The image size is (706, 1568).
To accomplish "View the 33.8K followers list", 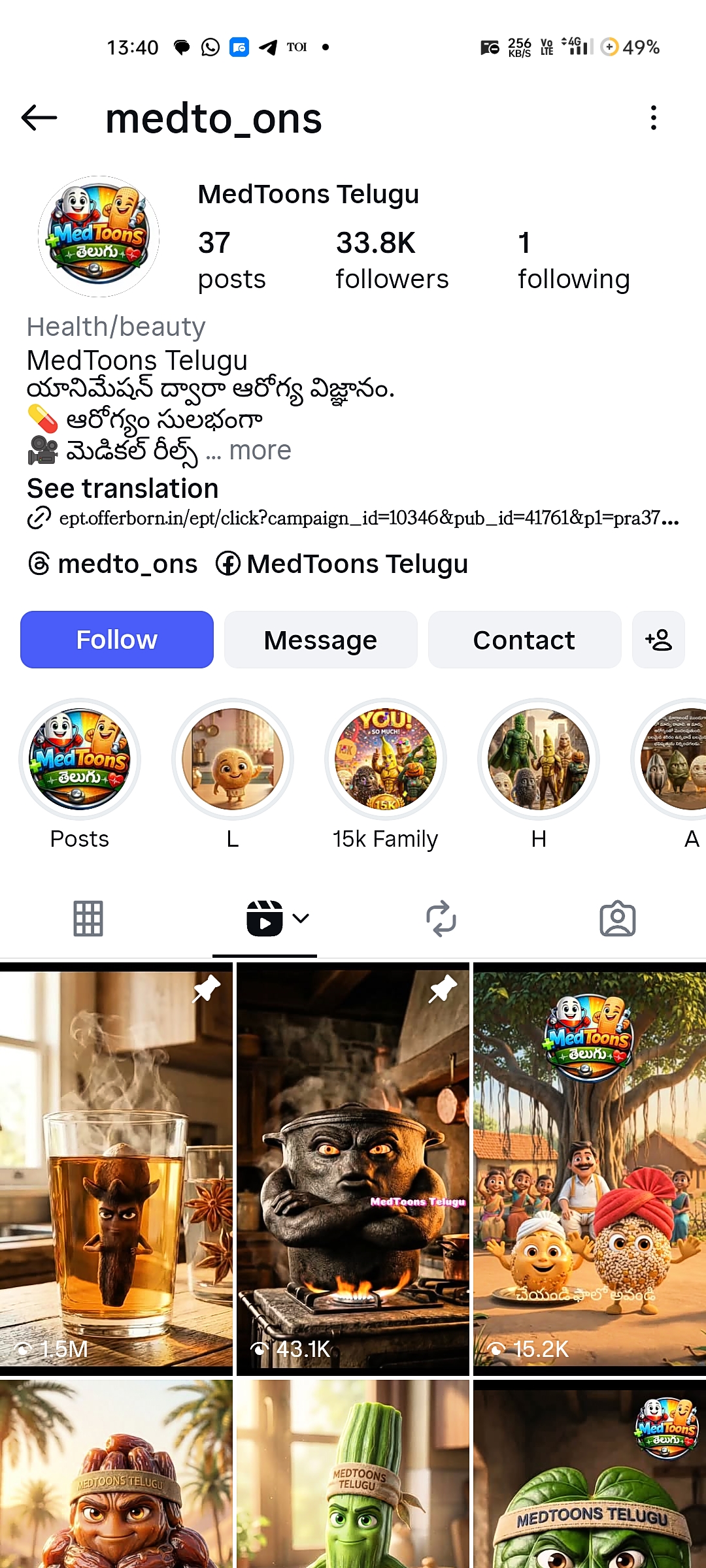I will [392, 260].
